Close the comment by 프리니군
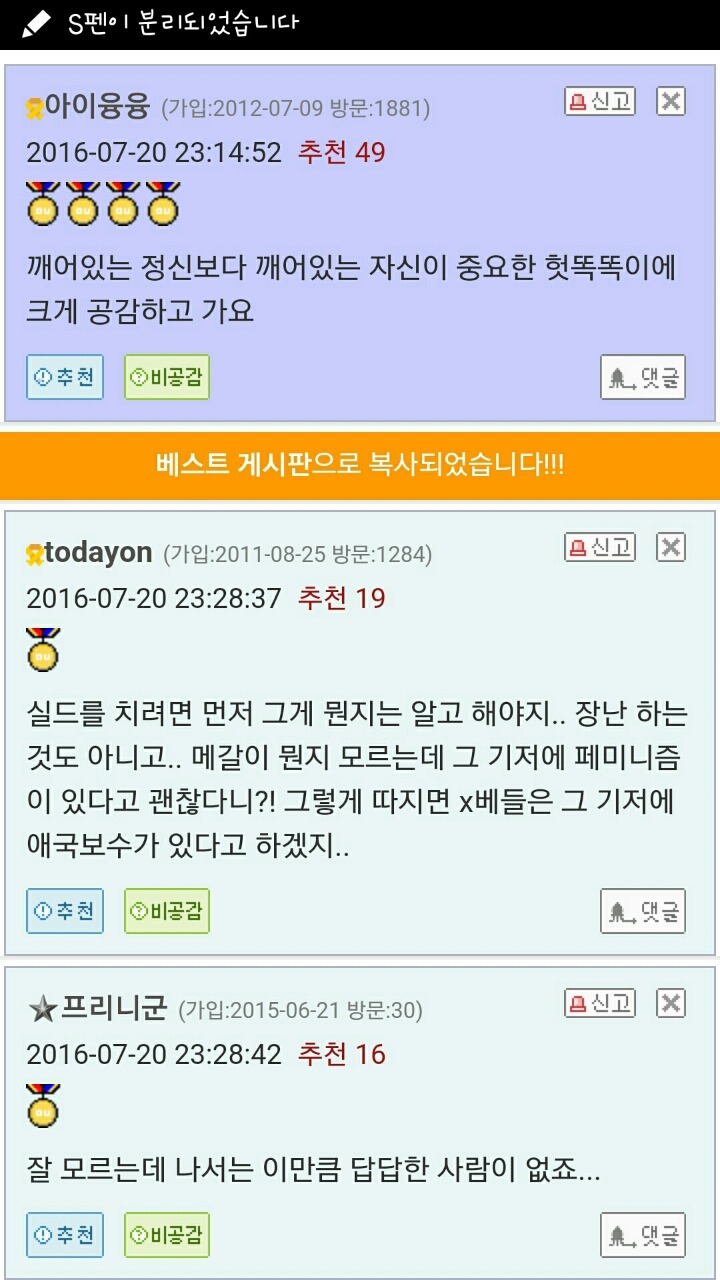The height and width of the screenshot is (1280, 720). click(x=671, y=1003)
